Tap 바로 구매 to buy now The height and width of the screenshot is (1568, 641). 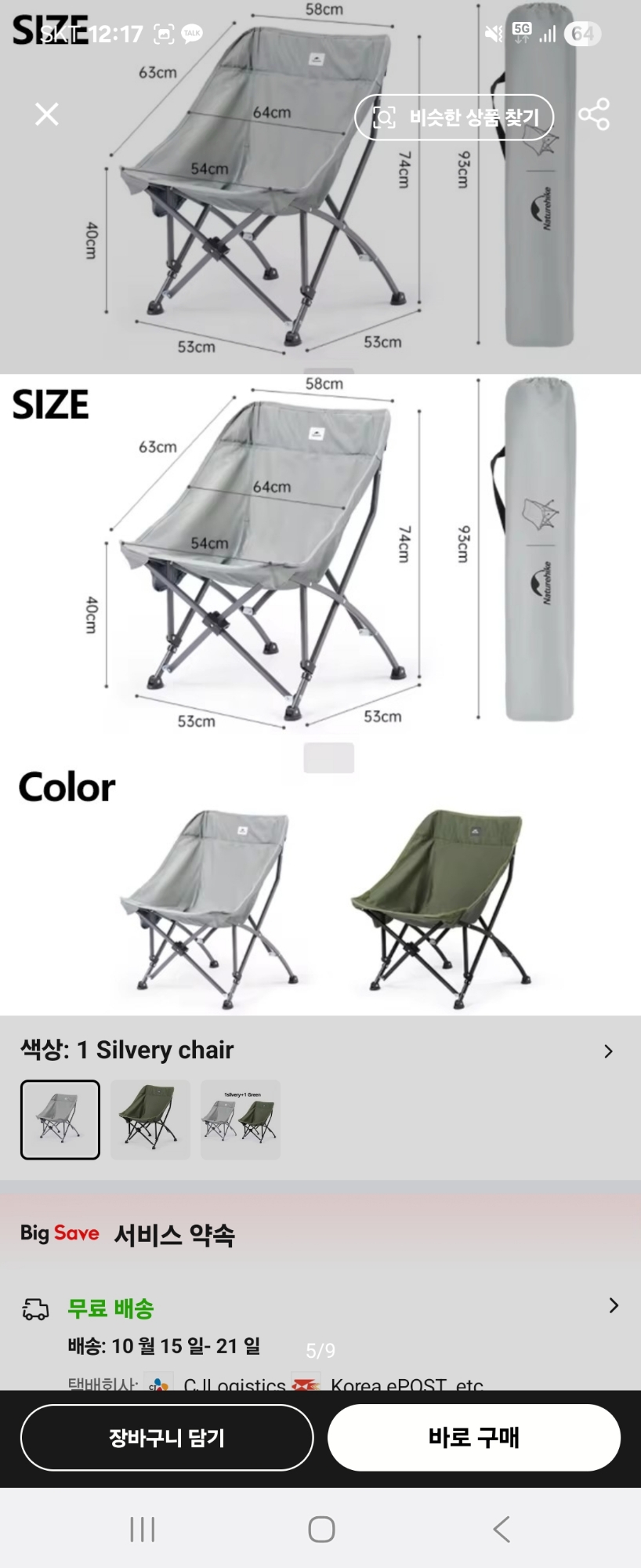point(474,1437)
